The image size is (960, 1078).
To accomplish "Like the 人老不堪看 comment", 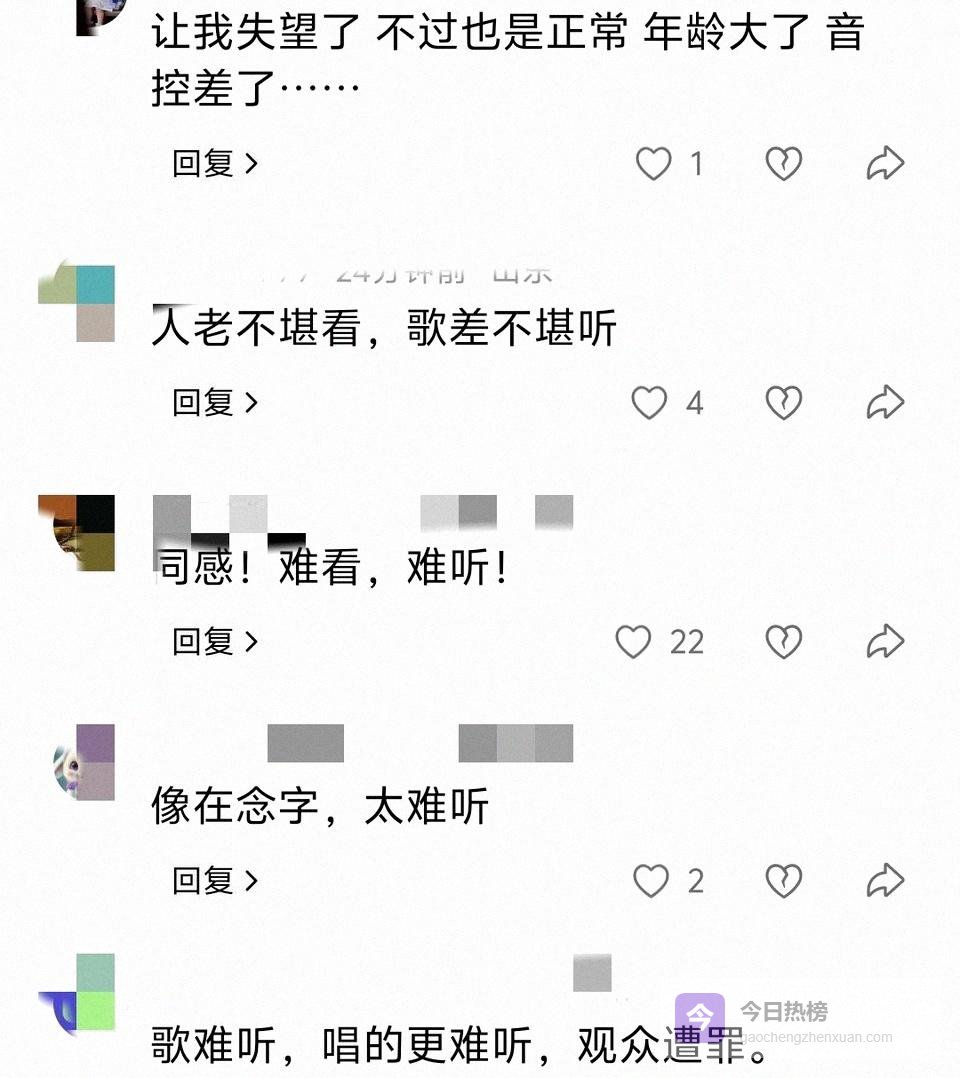I will [650, 402].
